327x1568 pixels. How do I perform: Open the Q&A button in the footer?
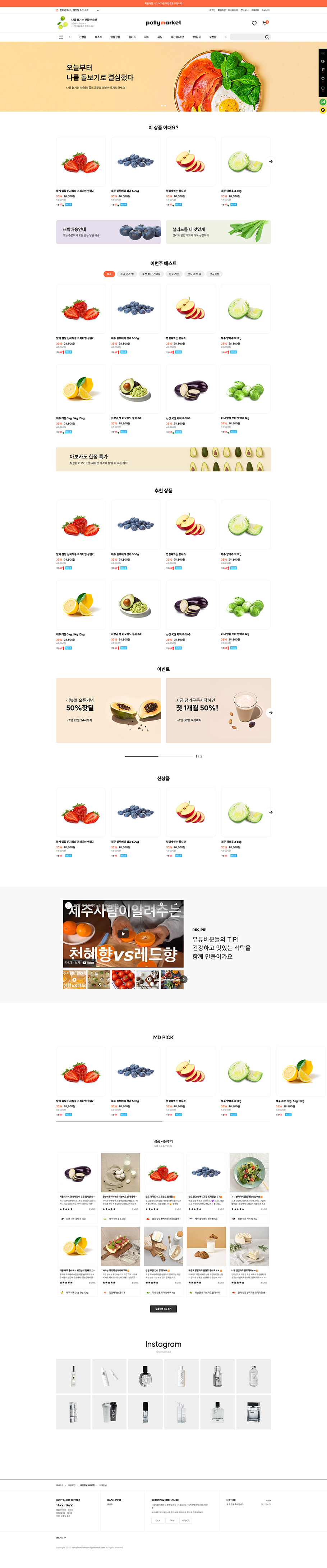point(157,1521)
